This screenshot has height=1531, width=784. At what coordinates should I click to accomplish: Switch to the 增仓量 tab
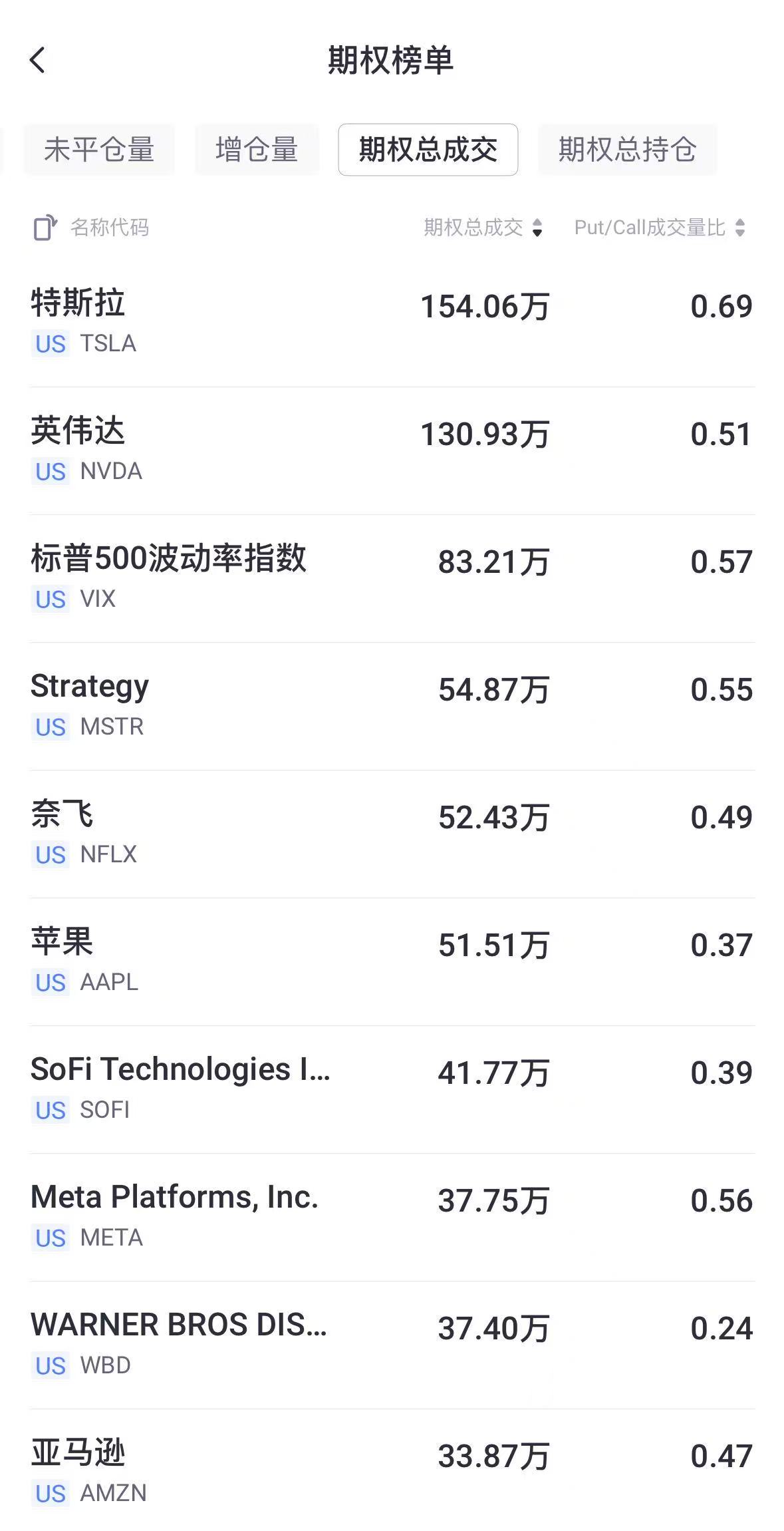[x=257, y=150]
